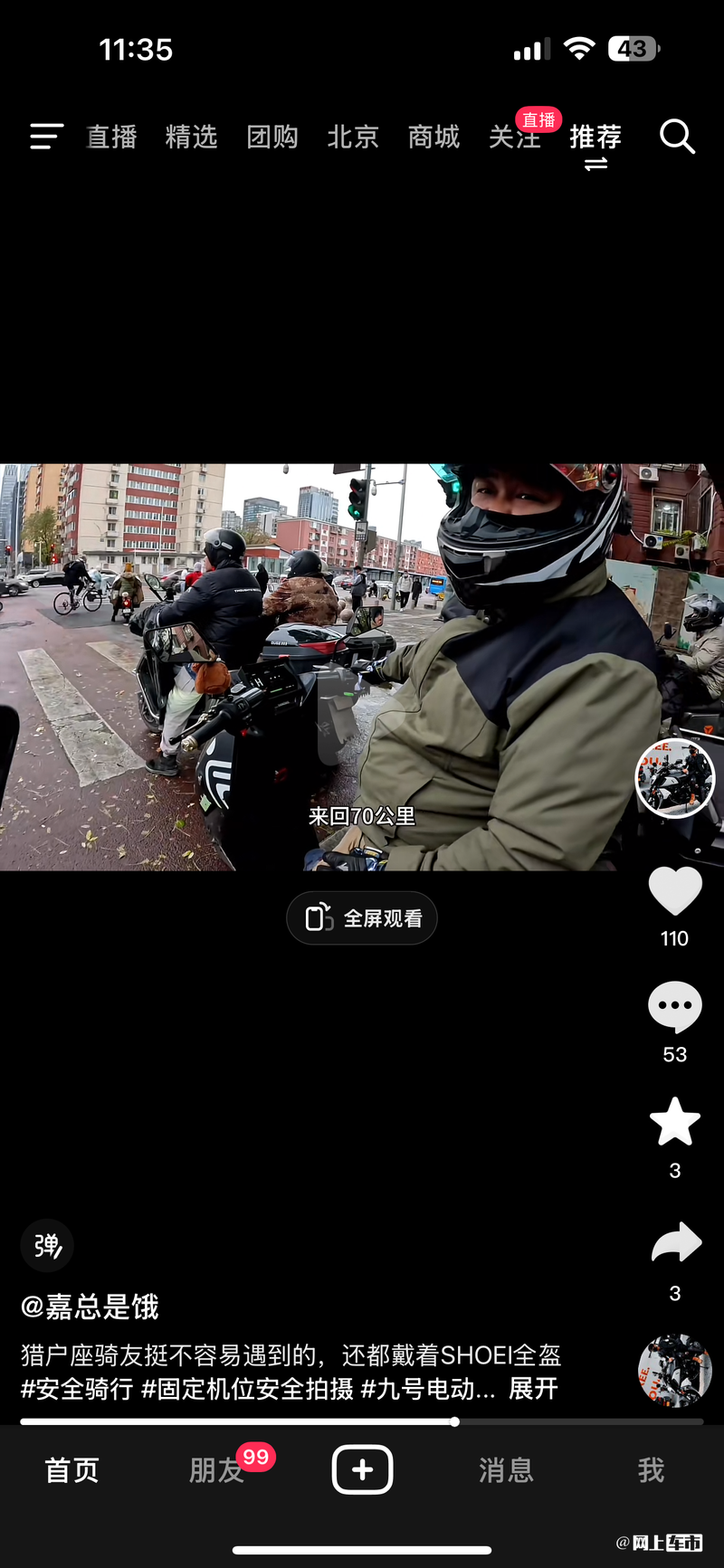Toggle the 弹 danmaku button
The image size is (724, 1568).
point(47,1246)
